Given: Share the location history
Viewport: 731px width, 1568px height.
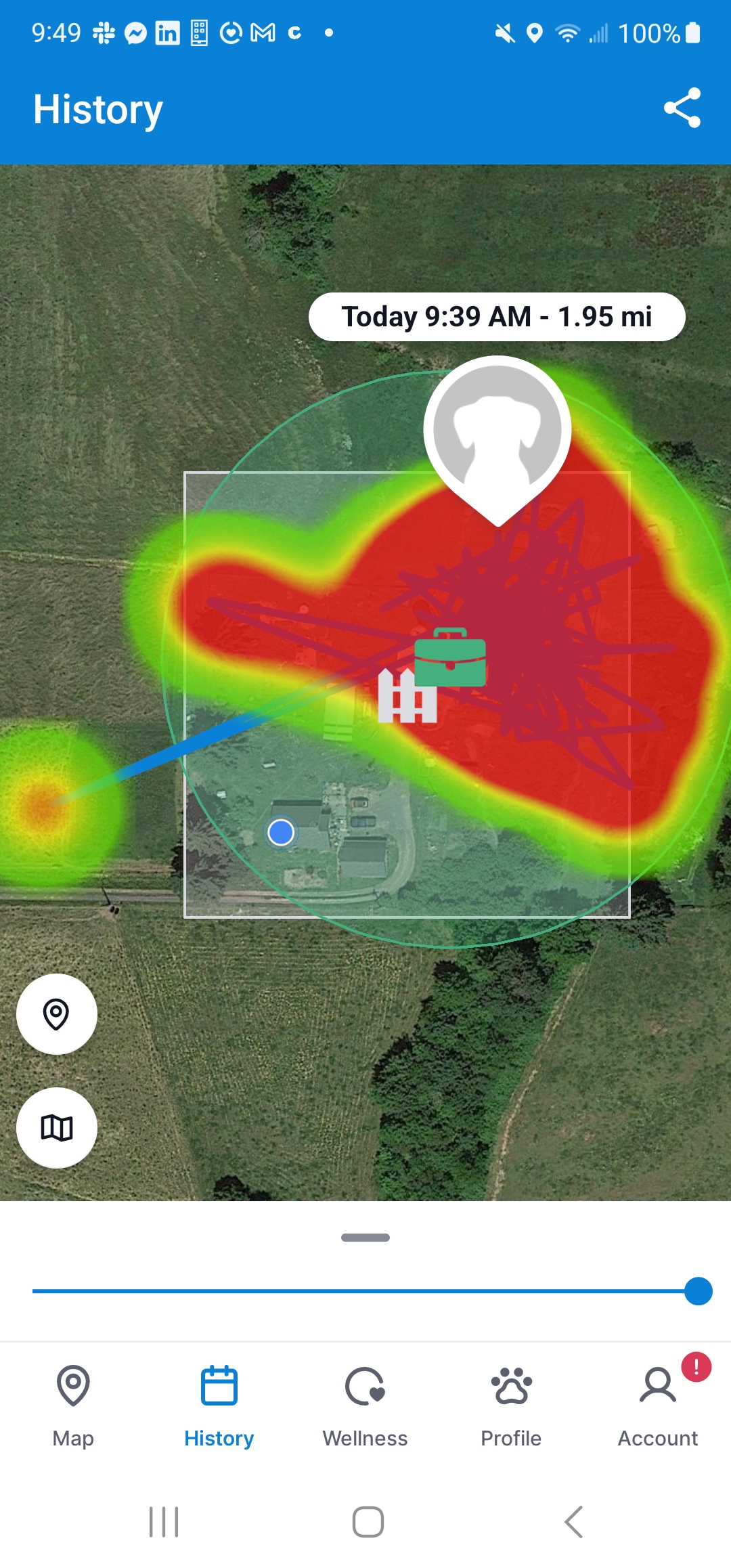Looking at the screenshot, I should (682, 108).
